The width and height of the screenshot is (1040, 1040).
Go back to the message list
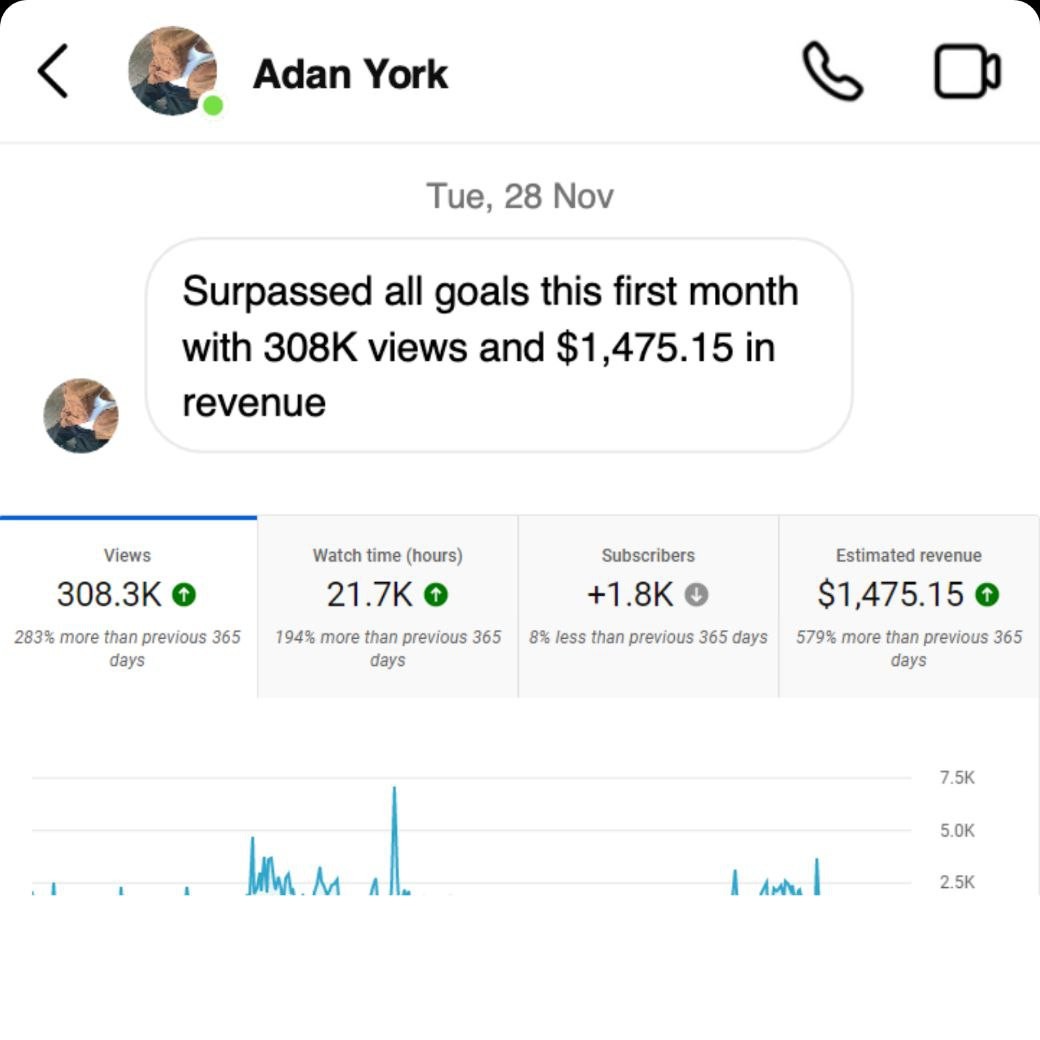tap(52, 72)
